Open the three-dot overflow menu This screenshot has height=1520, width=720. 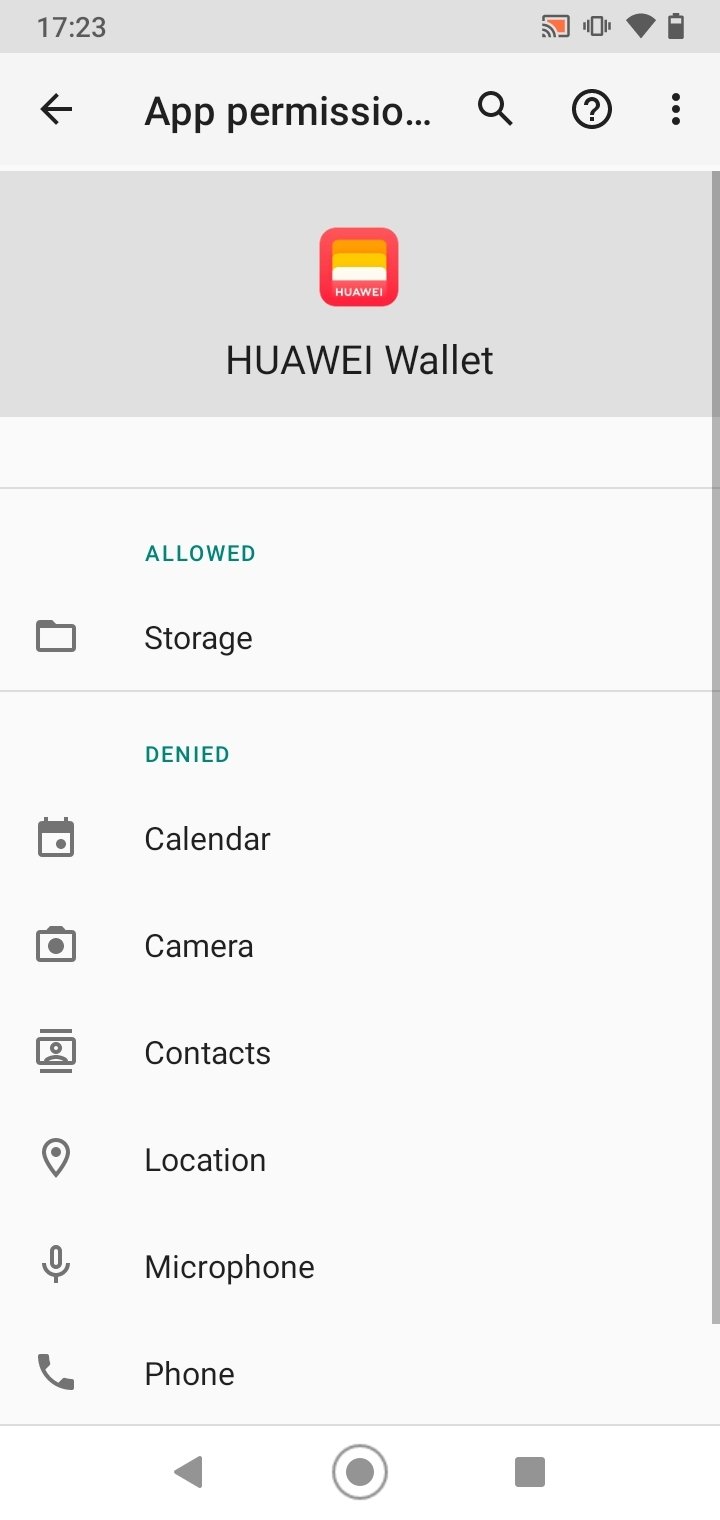676,109
